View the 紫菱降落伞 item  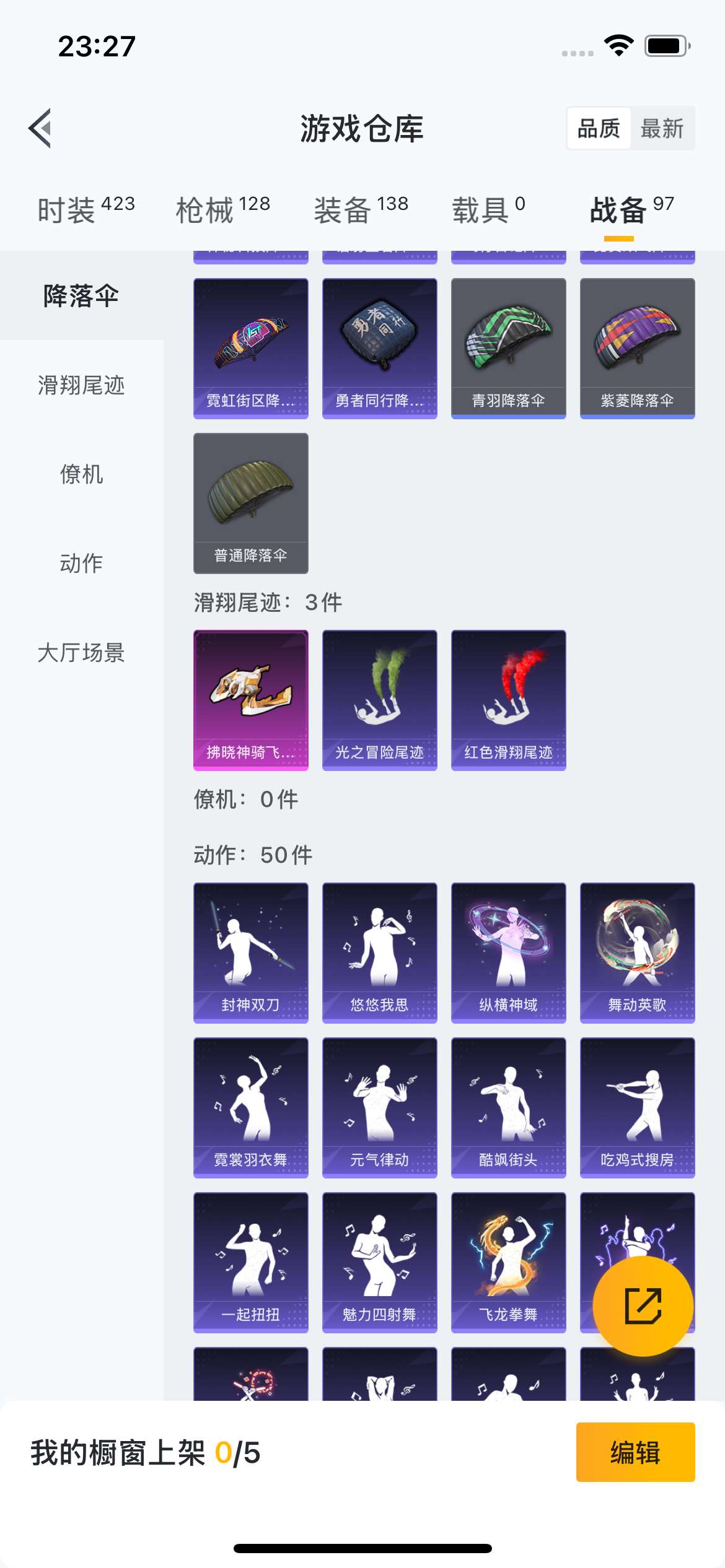(637, 348)
